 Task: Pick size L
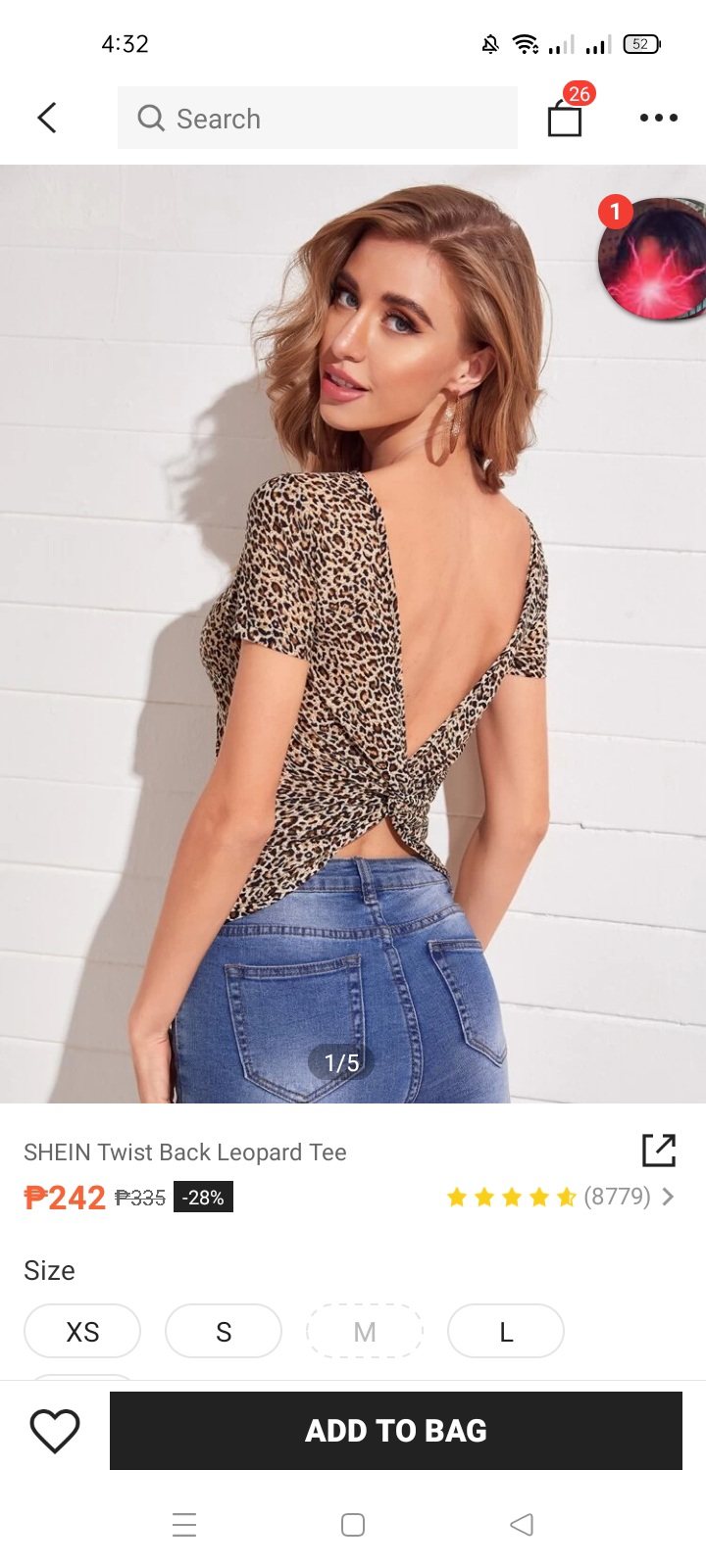coord(506,1331)
